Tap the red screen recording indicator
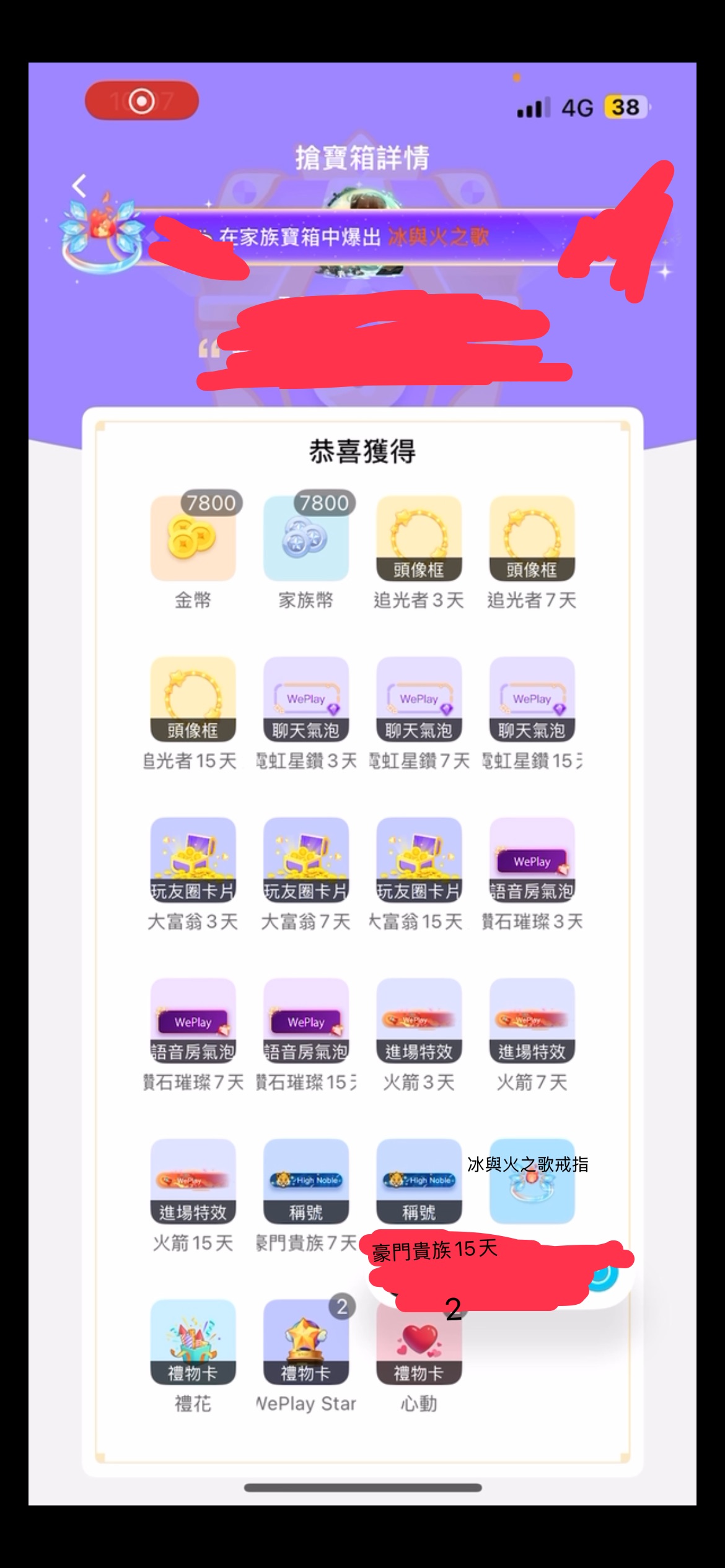 pos(141,100)
